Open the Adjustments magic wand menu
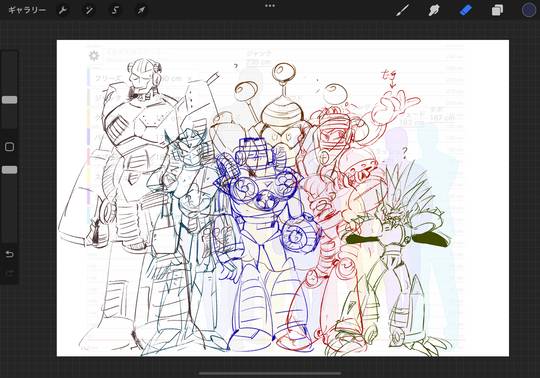540x378 pixels. click(89, 10)
